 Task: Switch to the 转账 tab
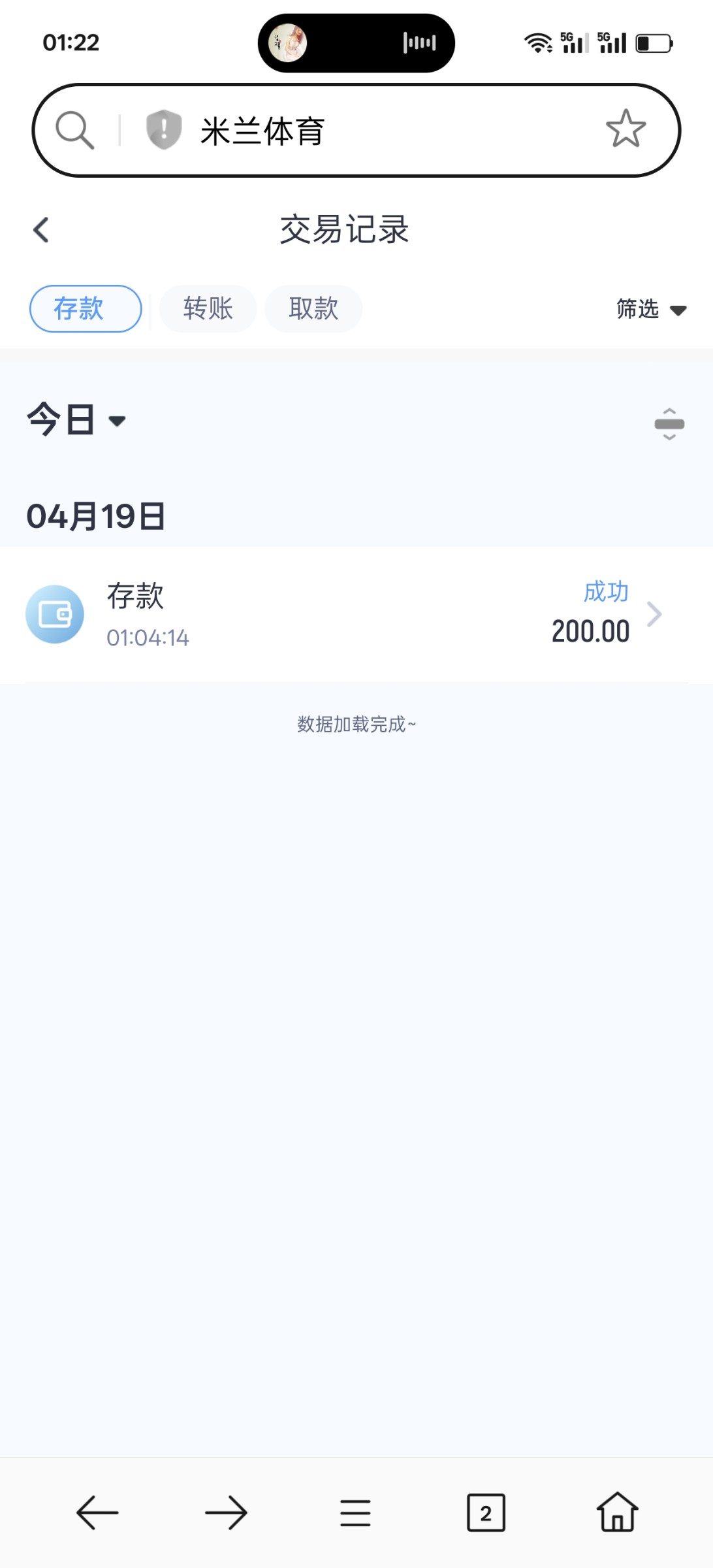(x=208, y=308)
